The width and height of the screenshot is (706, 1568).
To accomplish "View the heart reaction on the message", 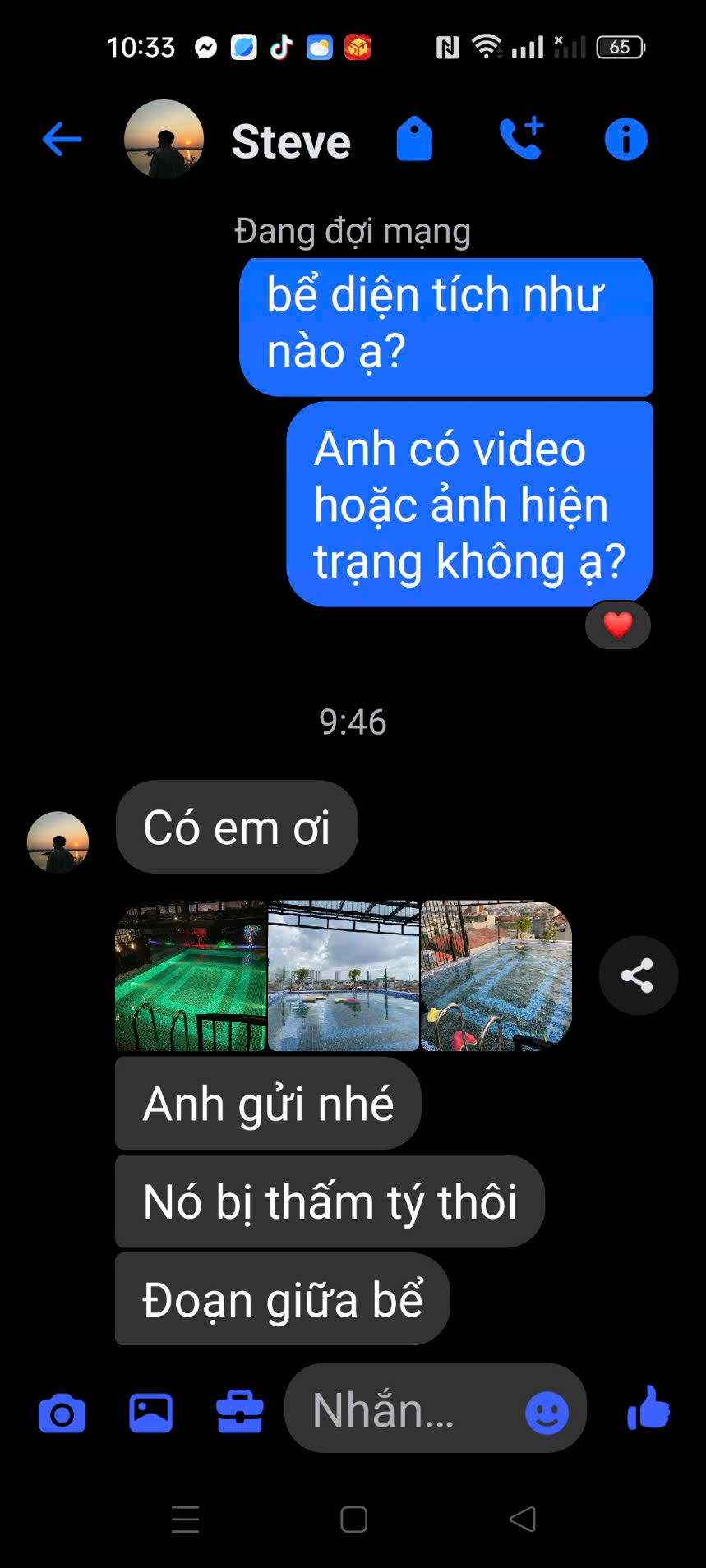I will pos(618,625).
